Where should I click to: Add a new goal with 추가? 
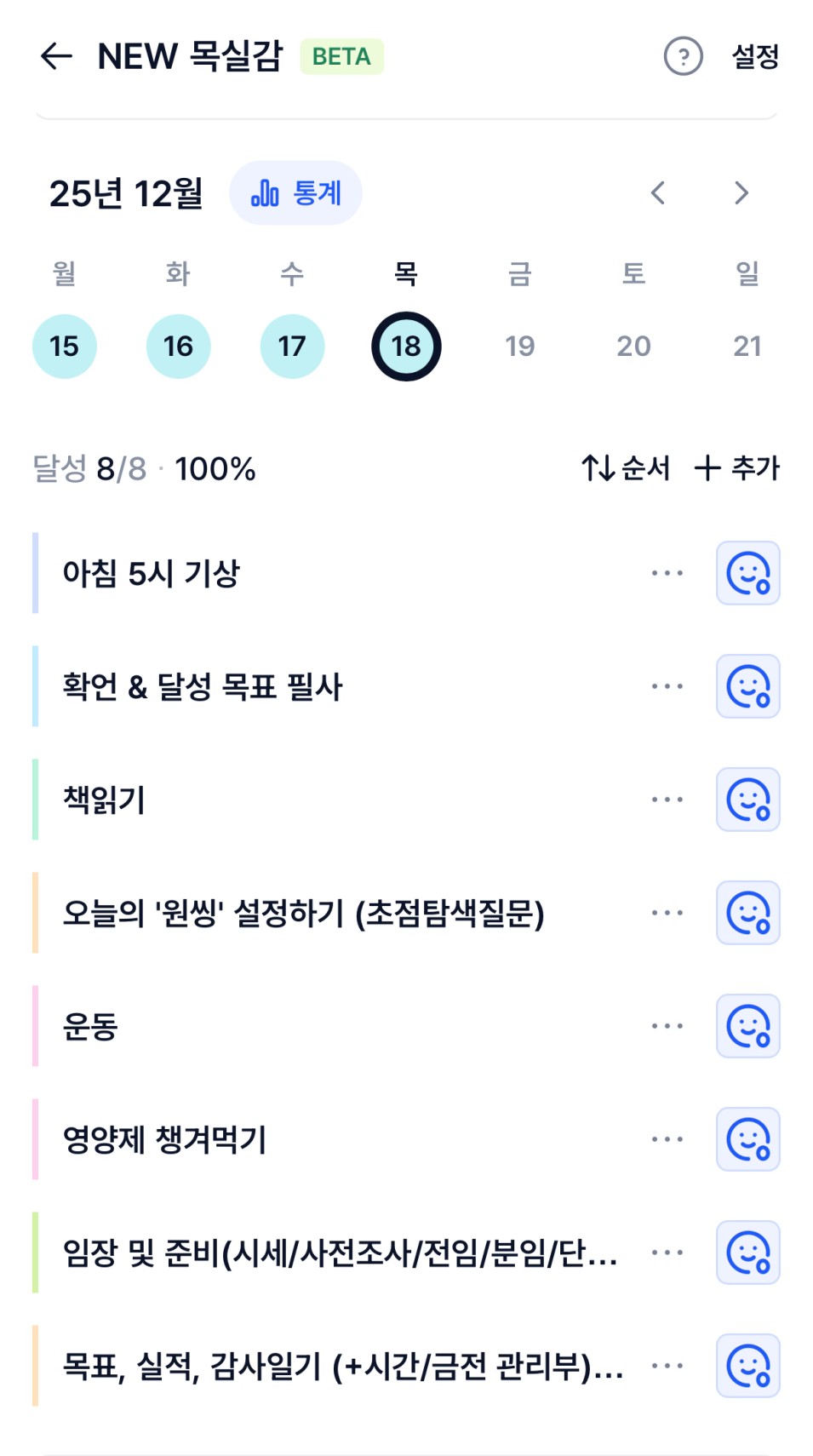tap(737, 468)
